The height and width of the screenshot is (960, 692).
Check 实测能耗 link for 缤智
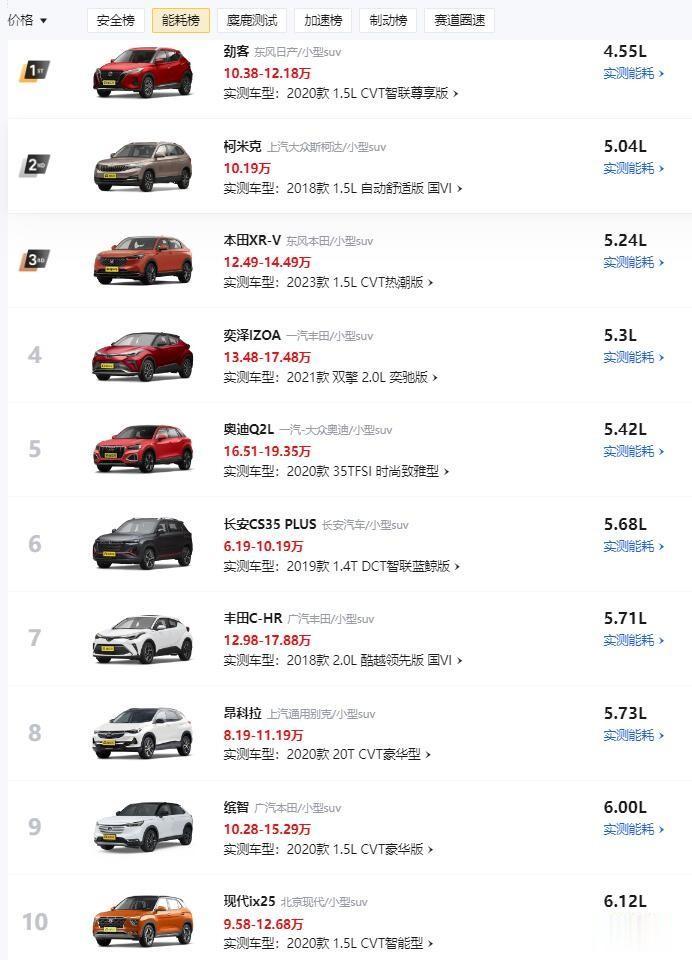tap(633, 829)
